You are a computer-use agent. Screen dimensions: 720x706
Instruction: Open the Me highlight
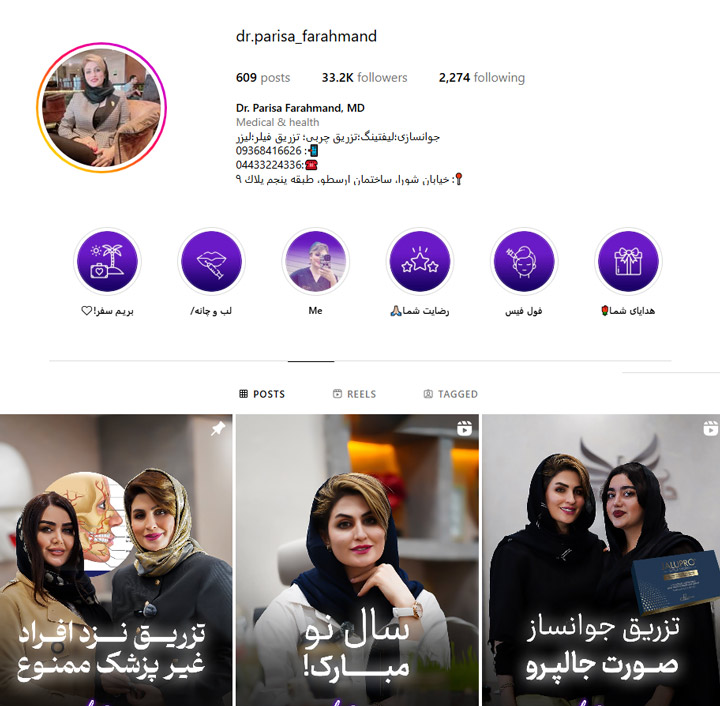tap(315, 262)
